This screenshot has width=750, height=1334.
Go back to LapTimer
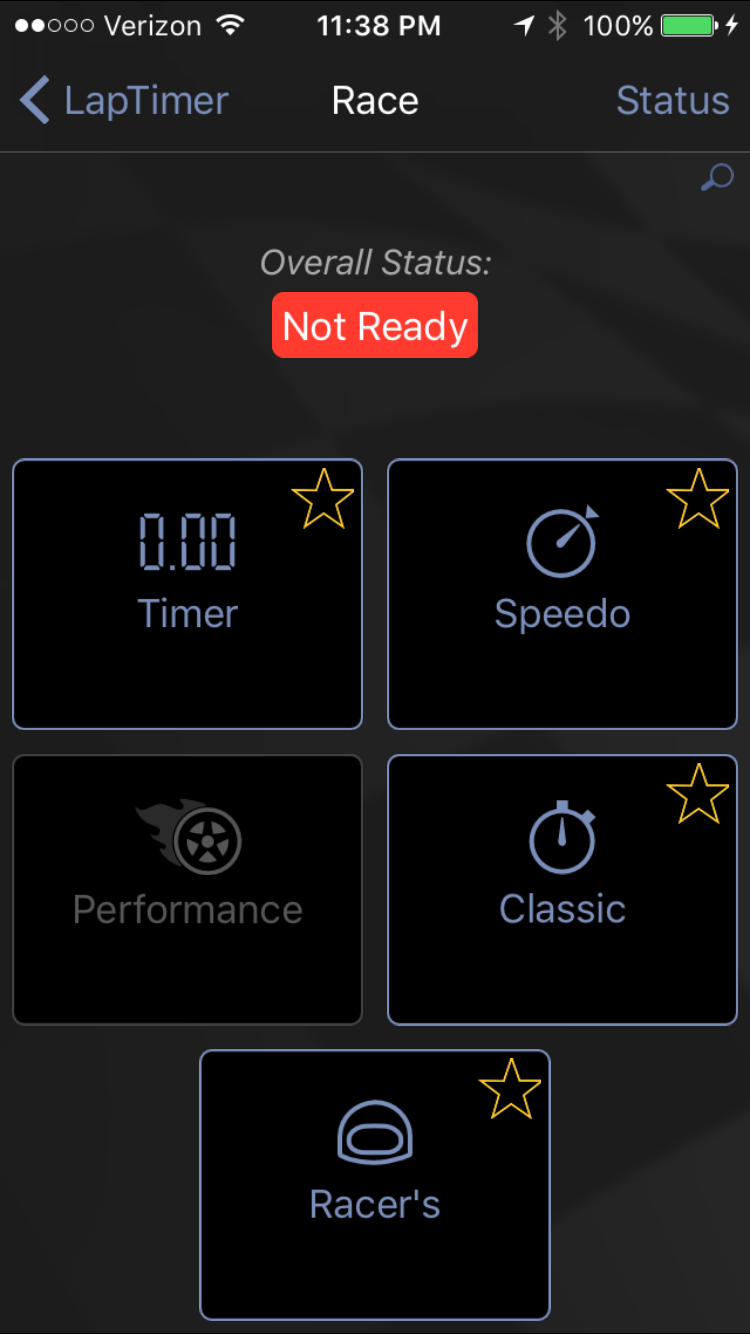click(x=124, y=101)
